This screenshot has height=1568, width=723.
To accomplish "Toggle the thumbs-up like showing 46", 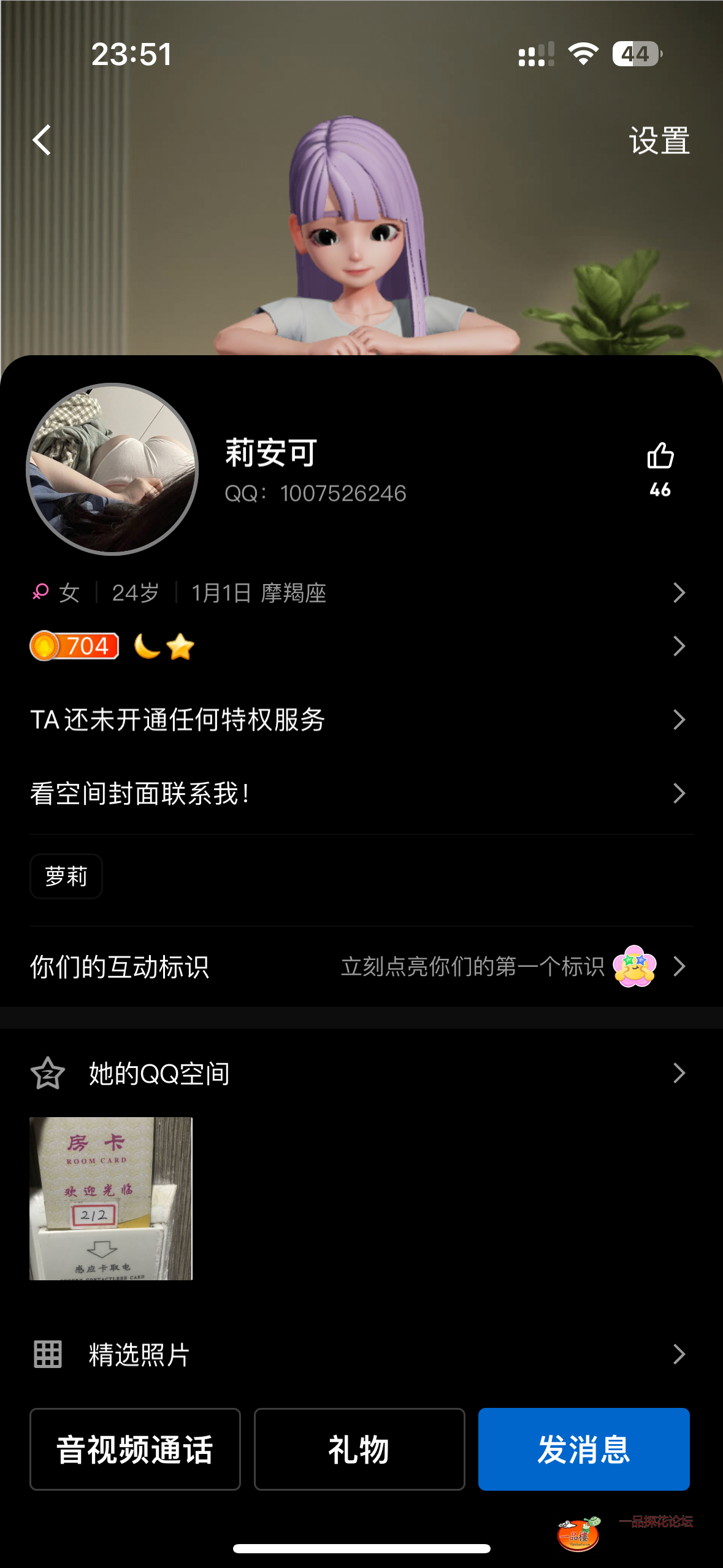I will pos(660,458).
